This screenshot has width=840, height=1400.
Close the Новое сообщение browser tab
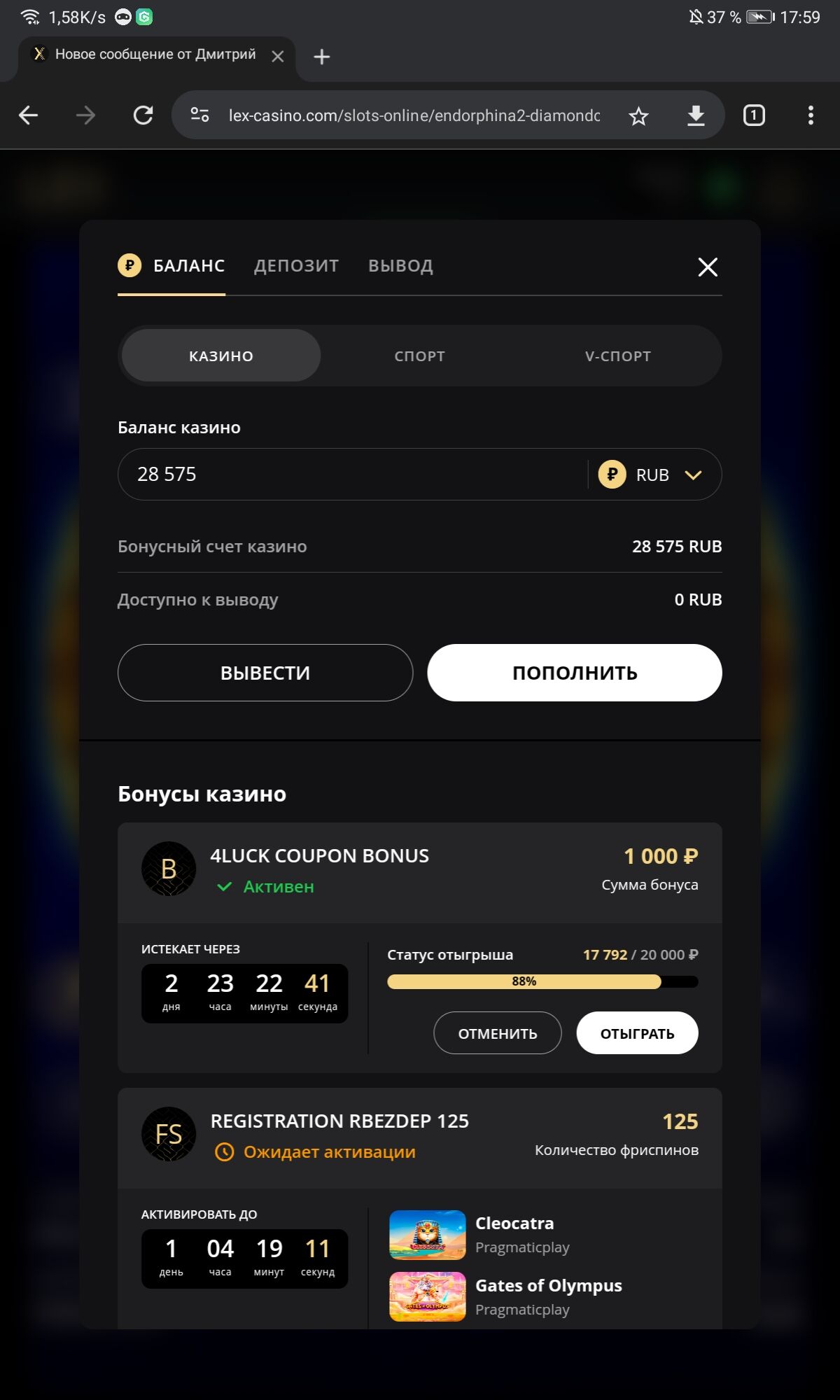[278, 57]
